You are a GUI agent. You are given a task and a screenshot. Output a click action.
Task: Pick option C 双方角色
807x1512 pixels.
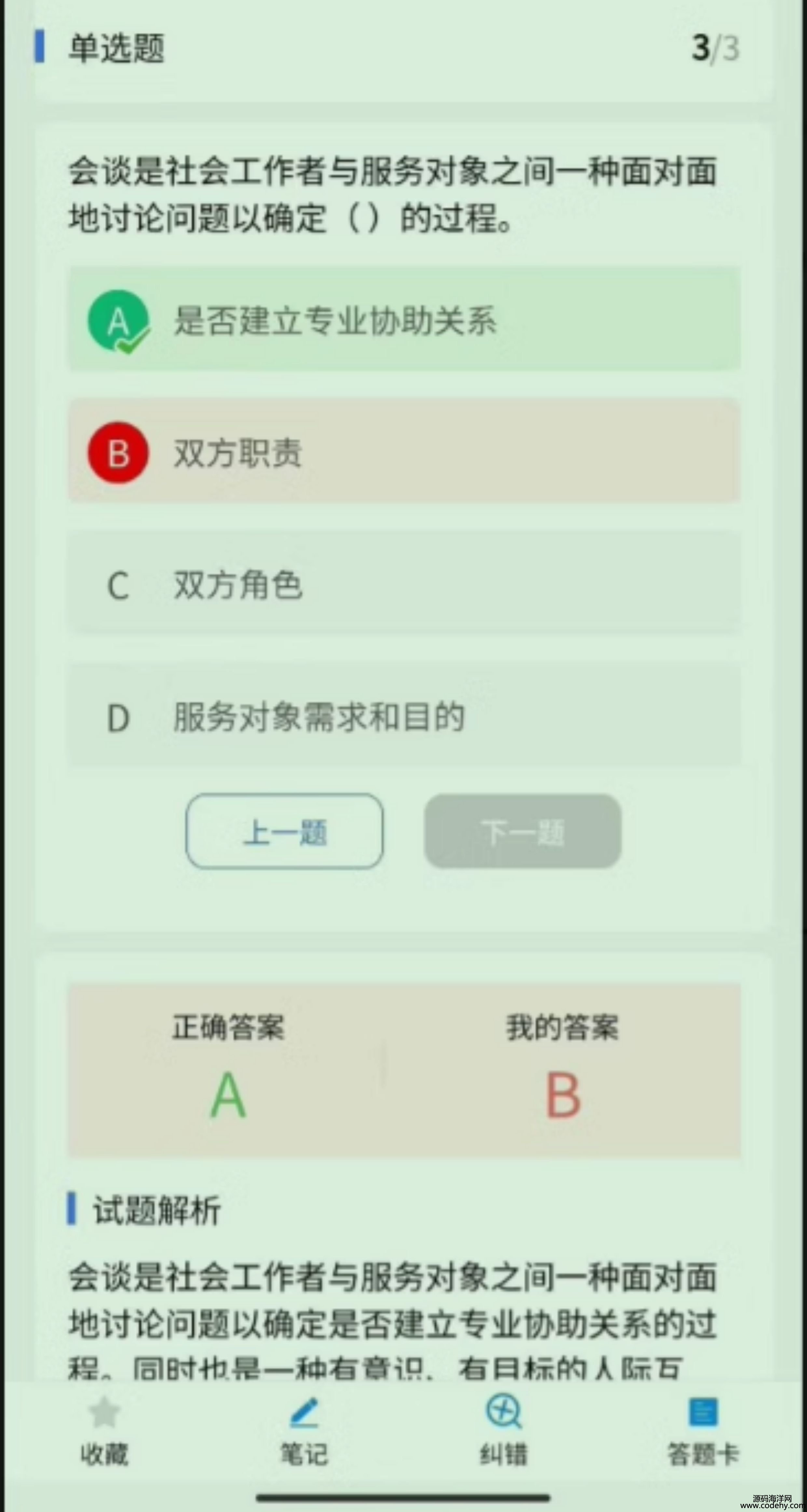click(403, 584)
